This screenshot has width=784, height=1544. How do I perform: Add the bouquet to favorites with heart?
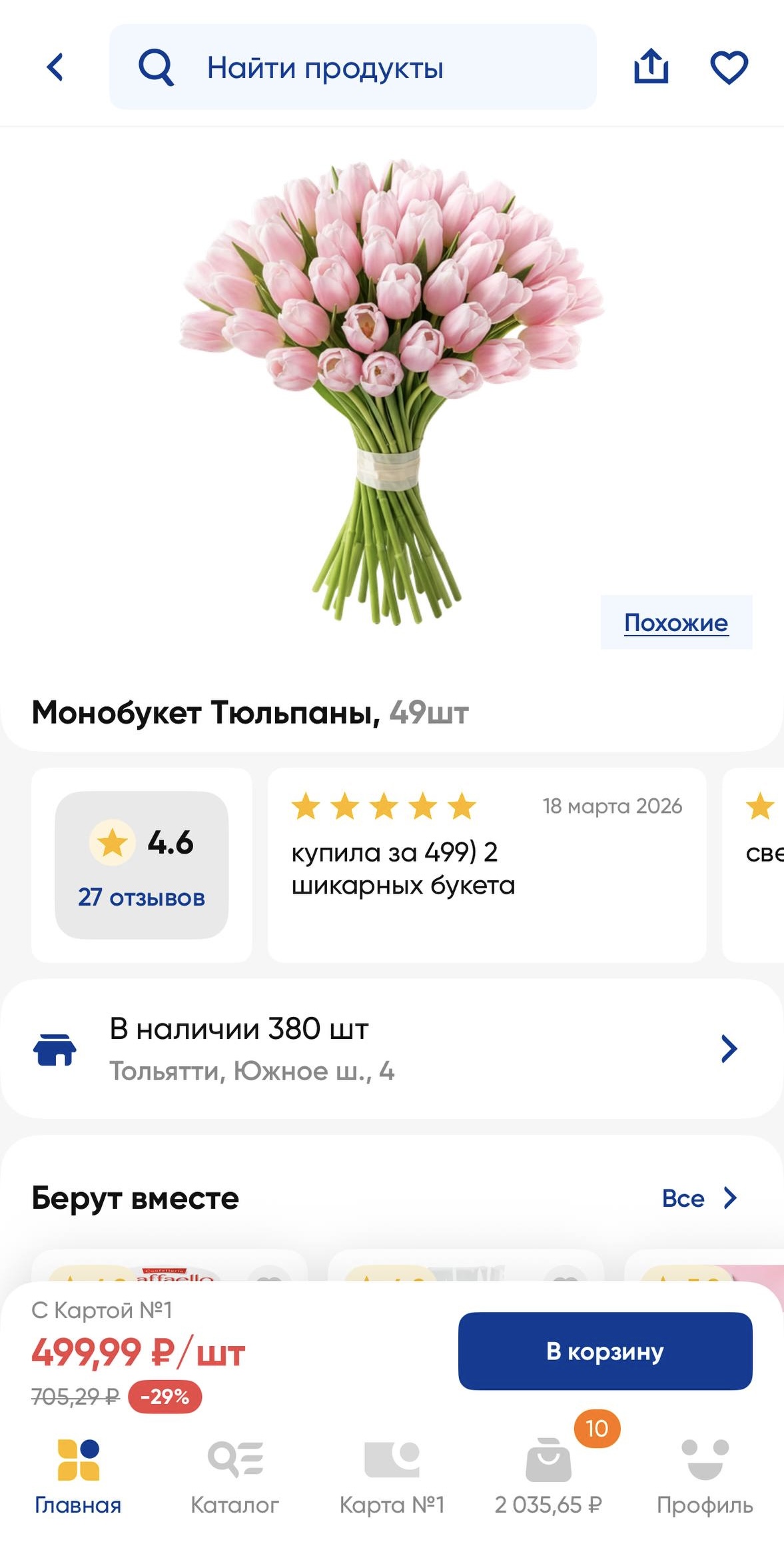[x=729, y=67]
